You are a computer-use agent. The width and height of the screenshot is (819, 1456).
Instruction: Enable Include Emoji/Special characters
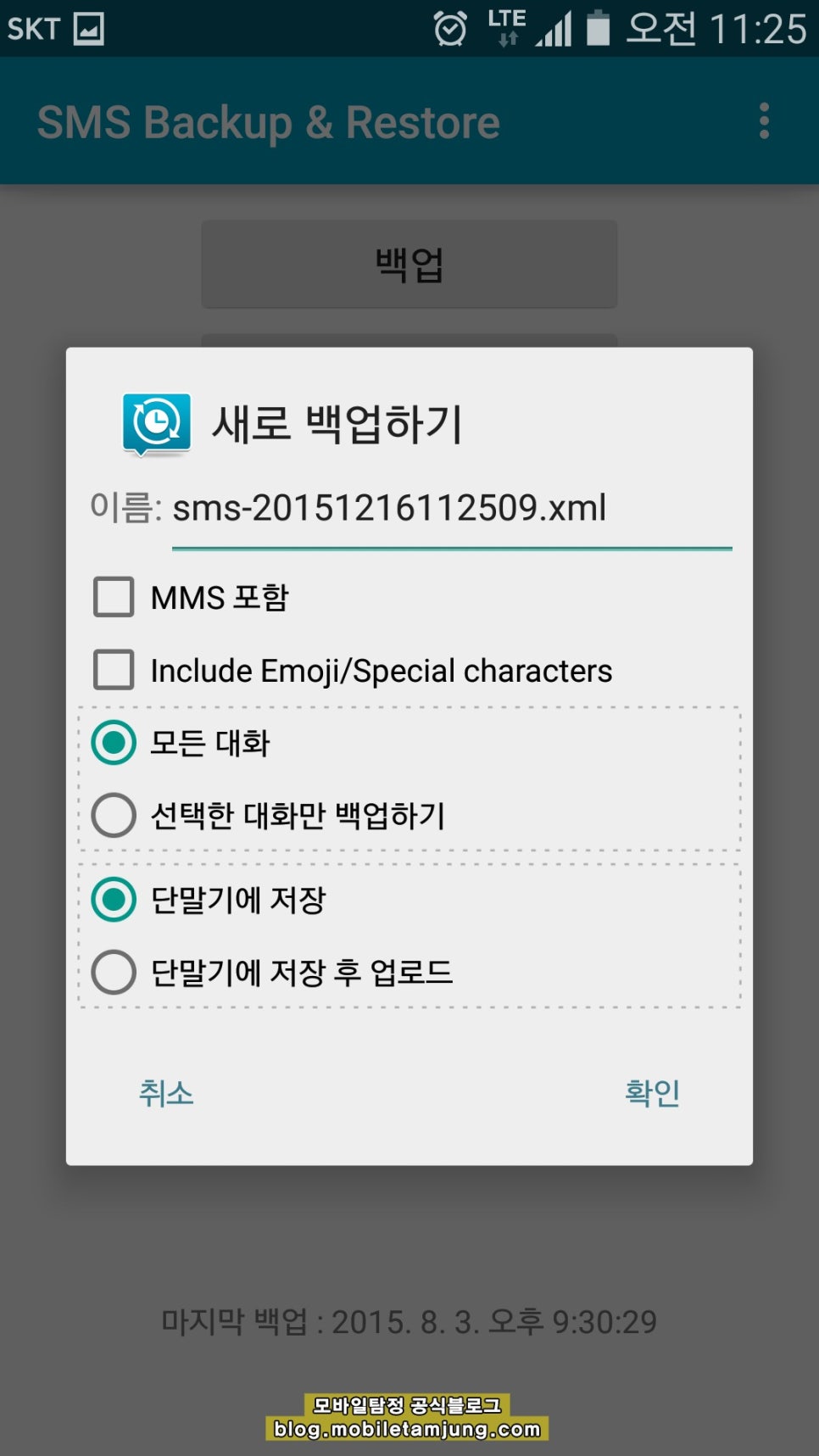[114, 670]
